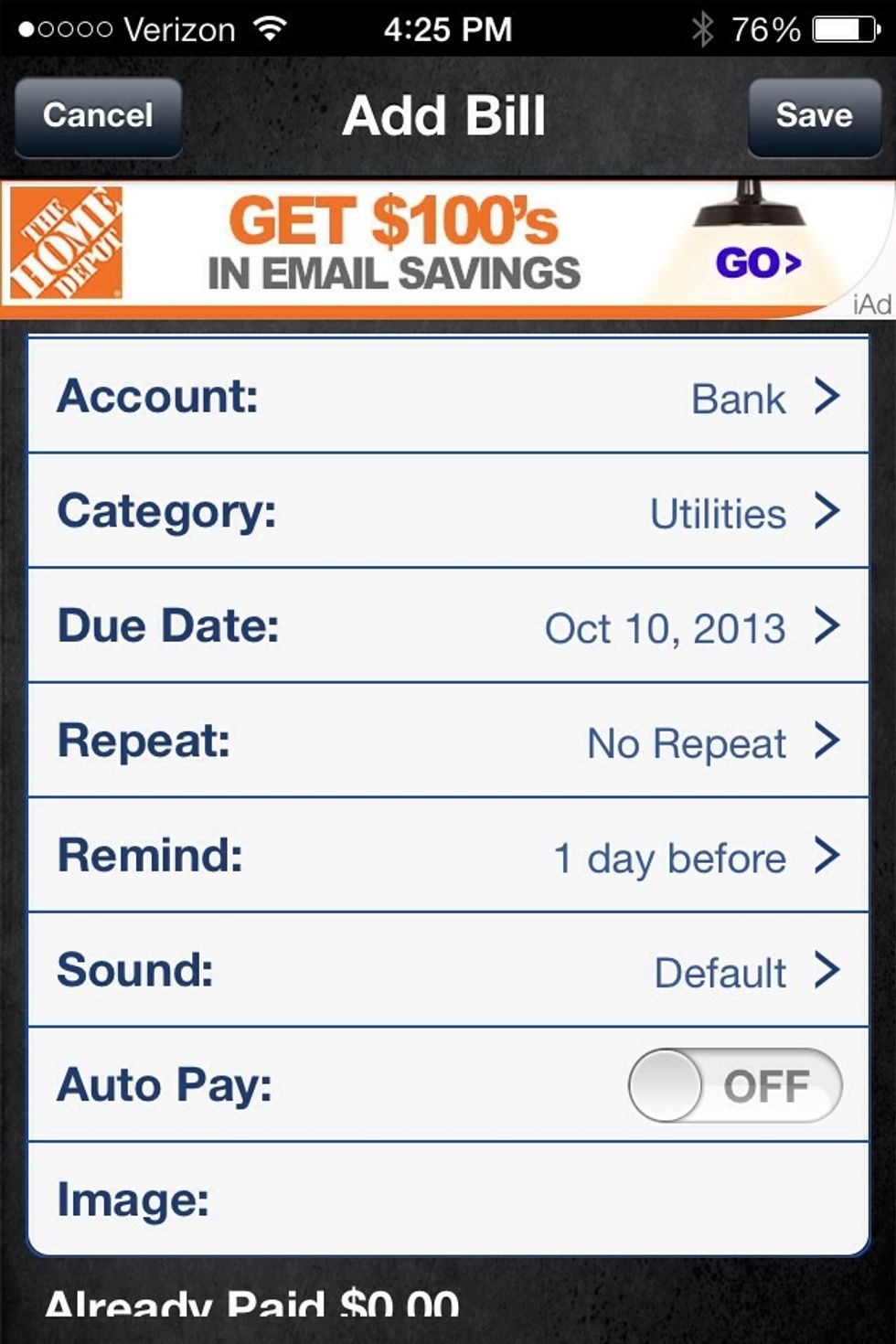
Task: Cancel adding the bill
Action: coord(98,116)
